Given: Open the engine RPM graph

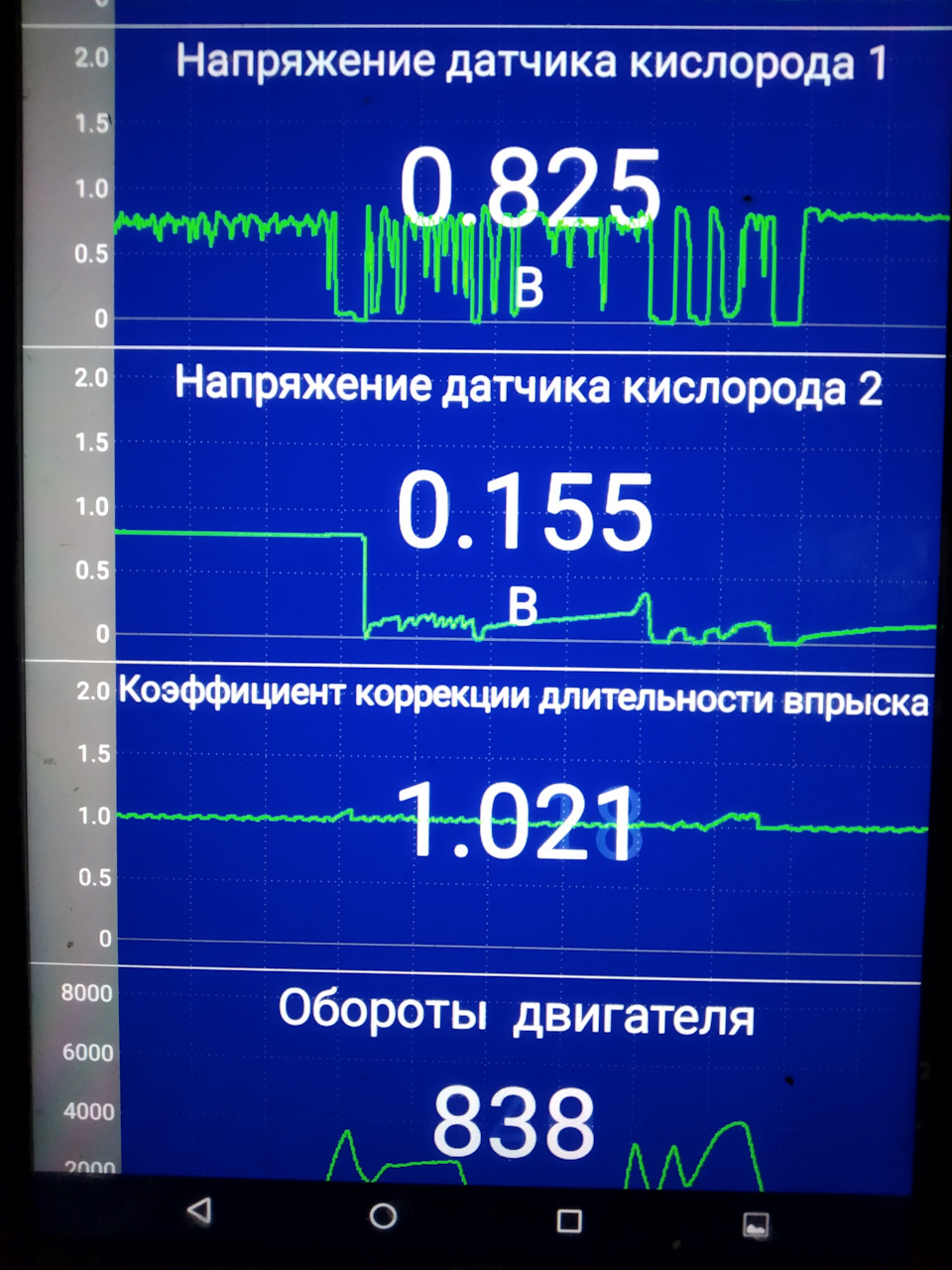Looking at the screenshot, I should point(516,1081).
